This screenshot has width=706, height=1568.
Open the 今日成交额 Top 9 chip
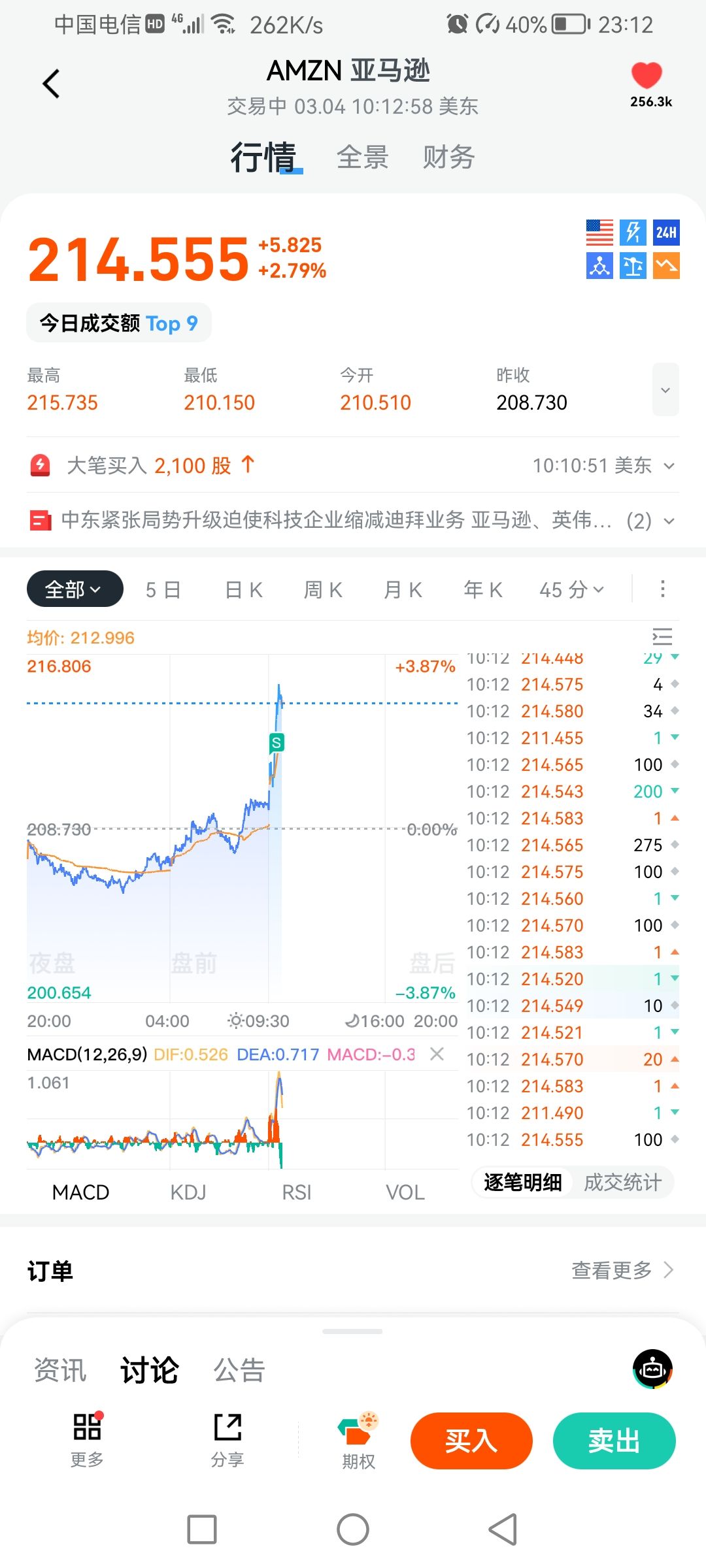click(119, 323)
